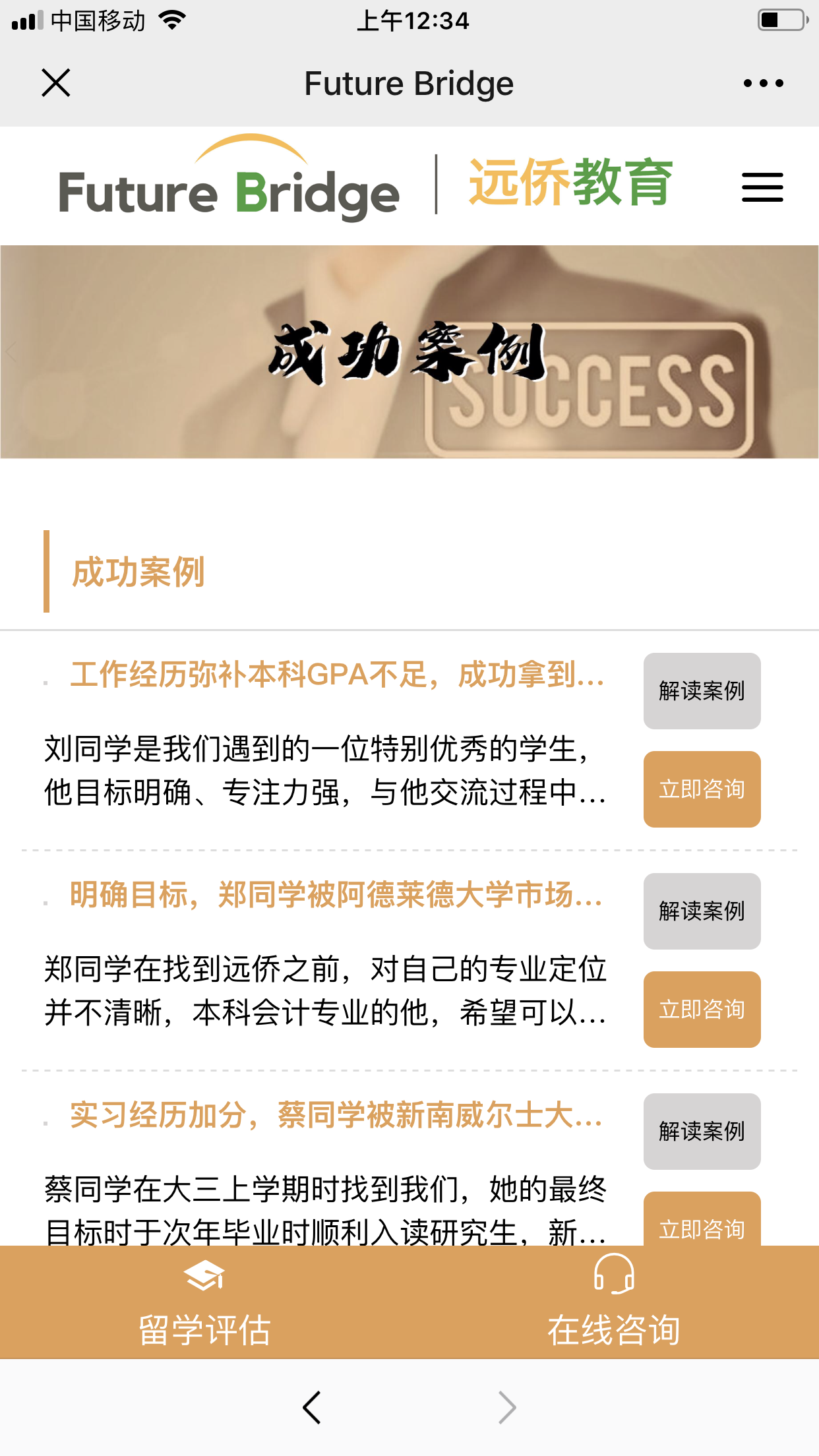Open the hamburger navigation menu
The image size is (819, 1456).
(x=762, y=187)
